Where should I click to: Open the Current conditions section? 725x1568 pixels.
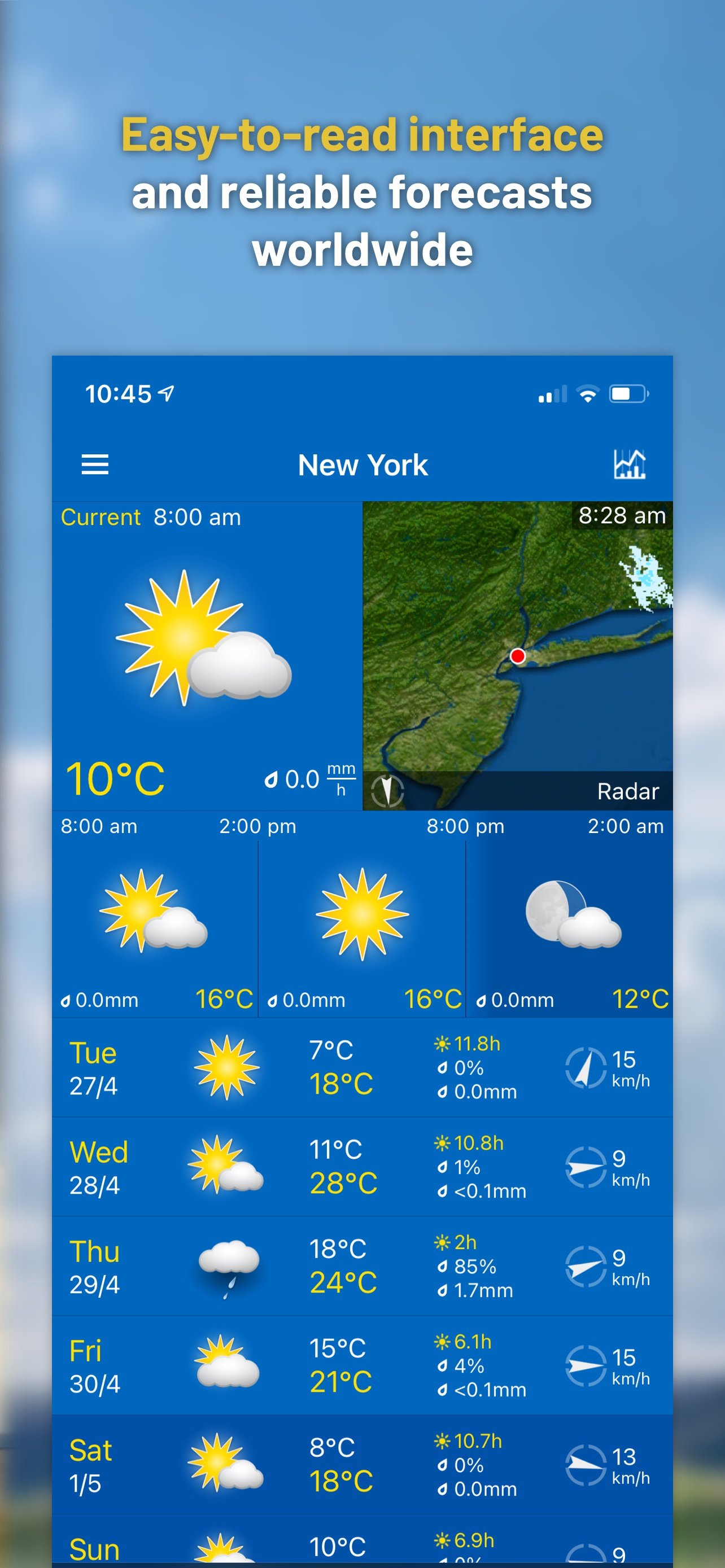(101, 517)
